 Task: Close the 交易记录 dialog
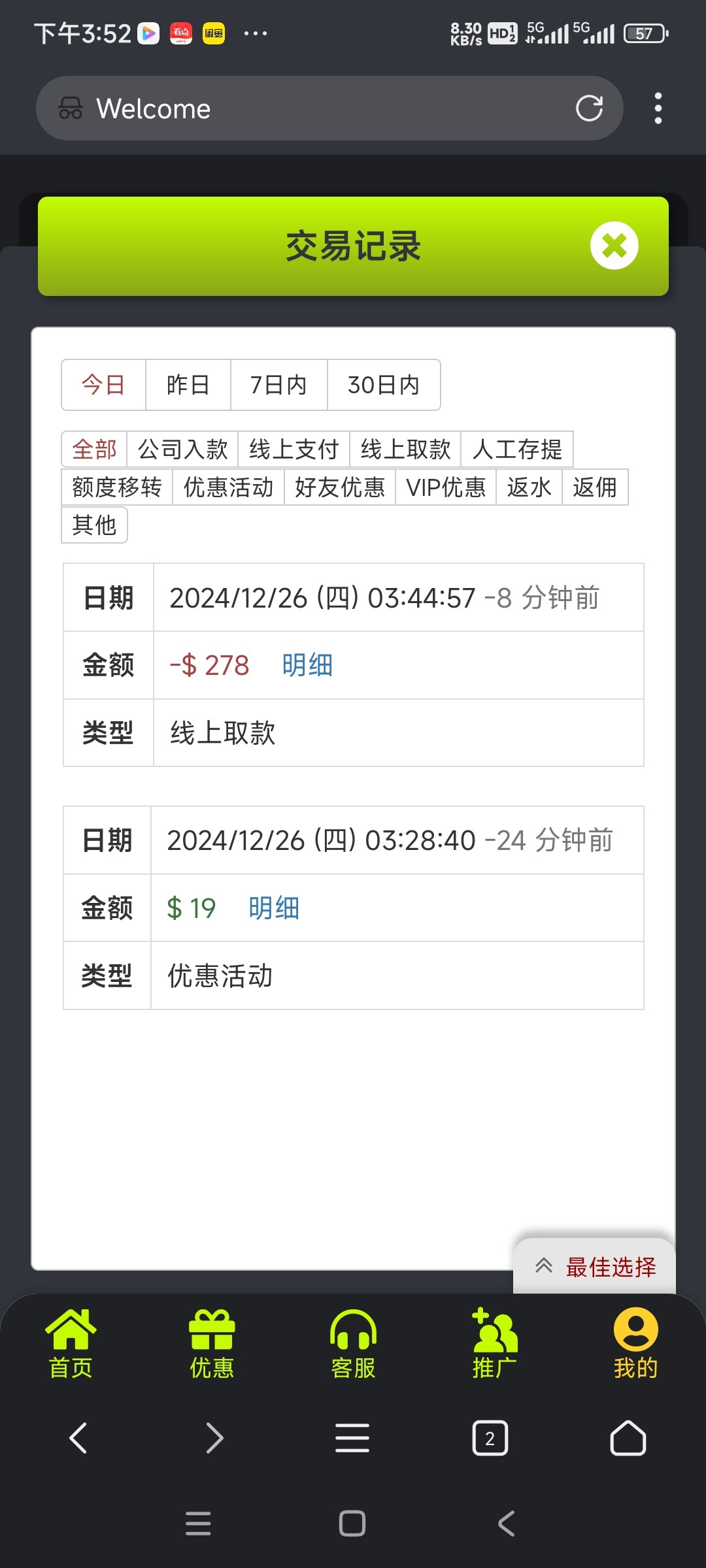tap(614, 246)
